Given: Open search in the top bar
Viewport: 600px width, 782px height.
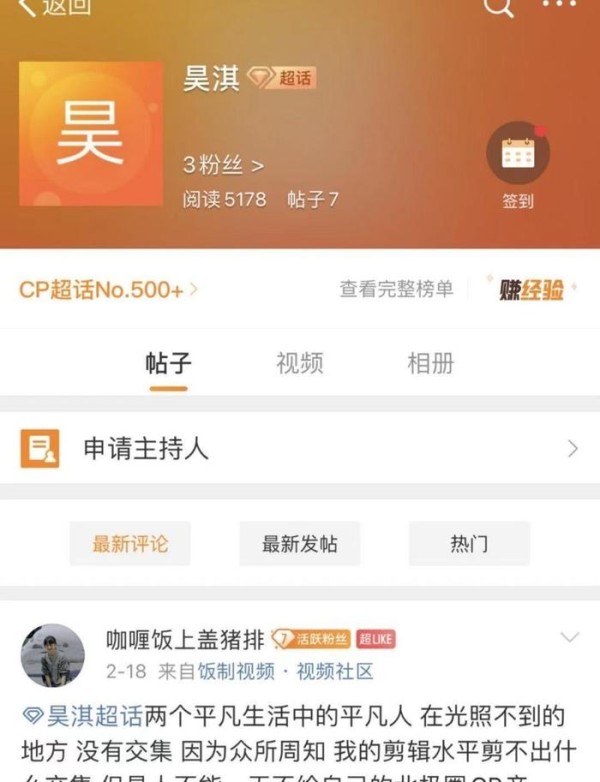Looking at the screenshot, I should tap(497, 6).
